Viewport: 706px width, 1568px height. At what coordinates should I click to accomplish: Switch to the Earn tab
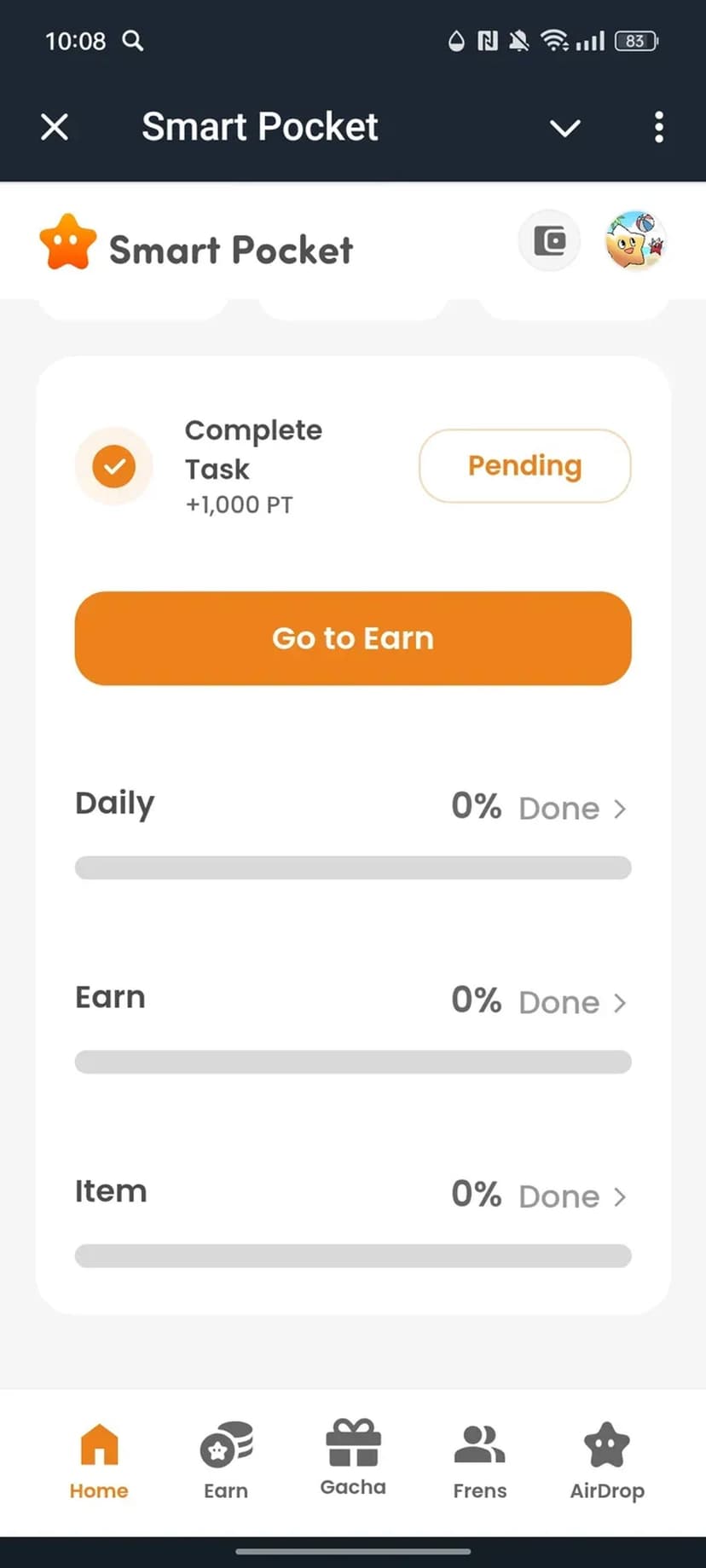point(226,1461)
